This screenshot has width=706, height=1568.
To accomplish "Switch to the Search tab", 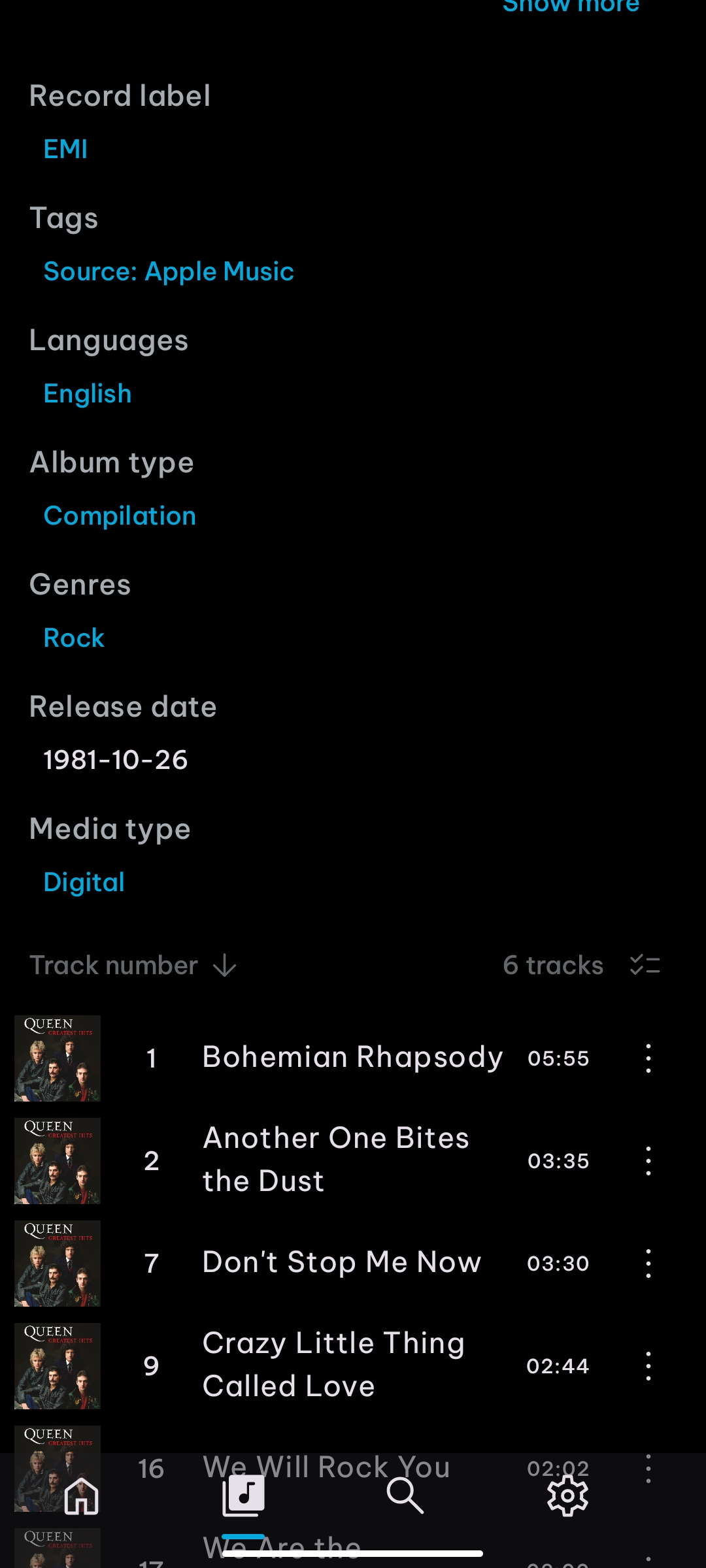I will pos(405,1496).
